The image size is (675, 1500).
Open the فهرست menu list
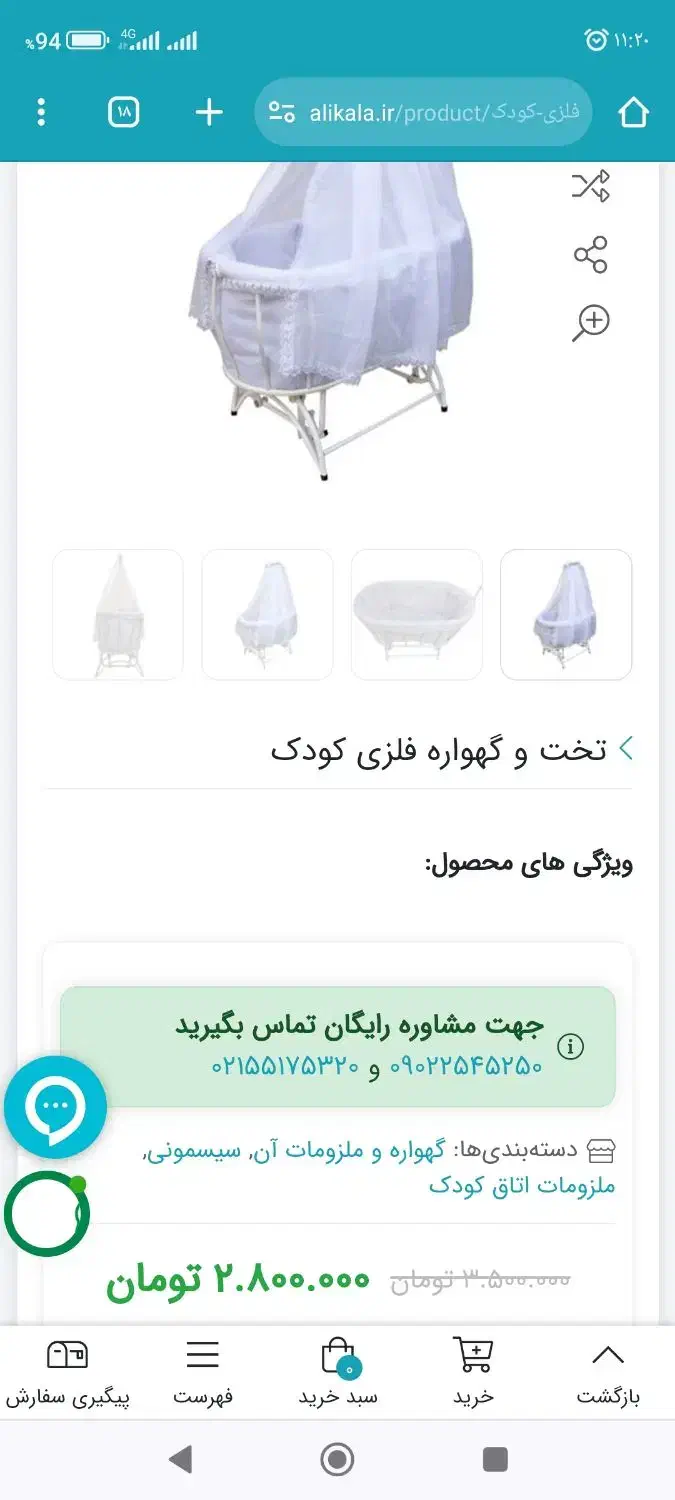[x=203, y=1373]
